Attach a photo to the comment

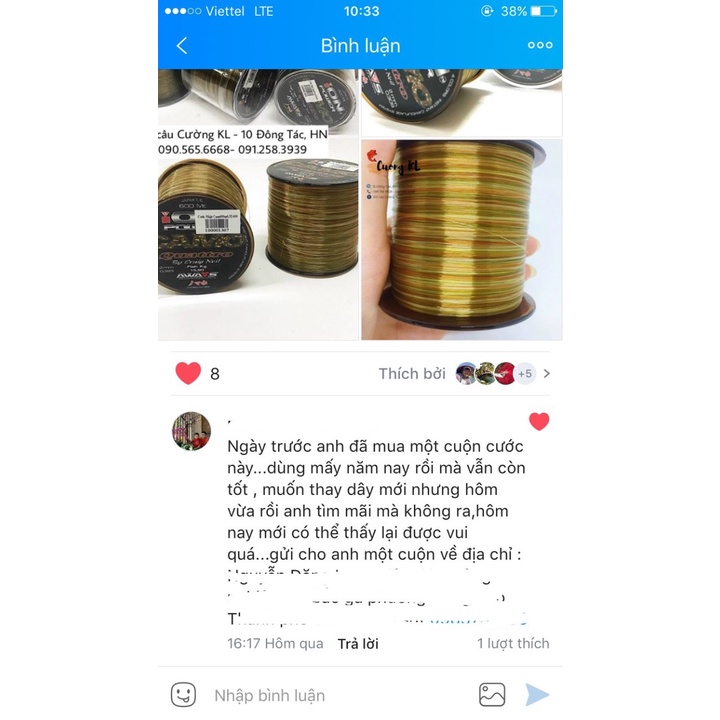pyautogui.click(x=492, y=695)
